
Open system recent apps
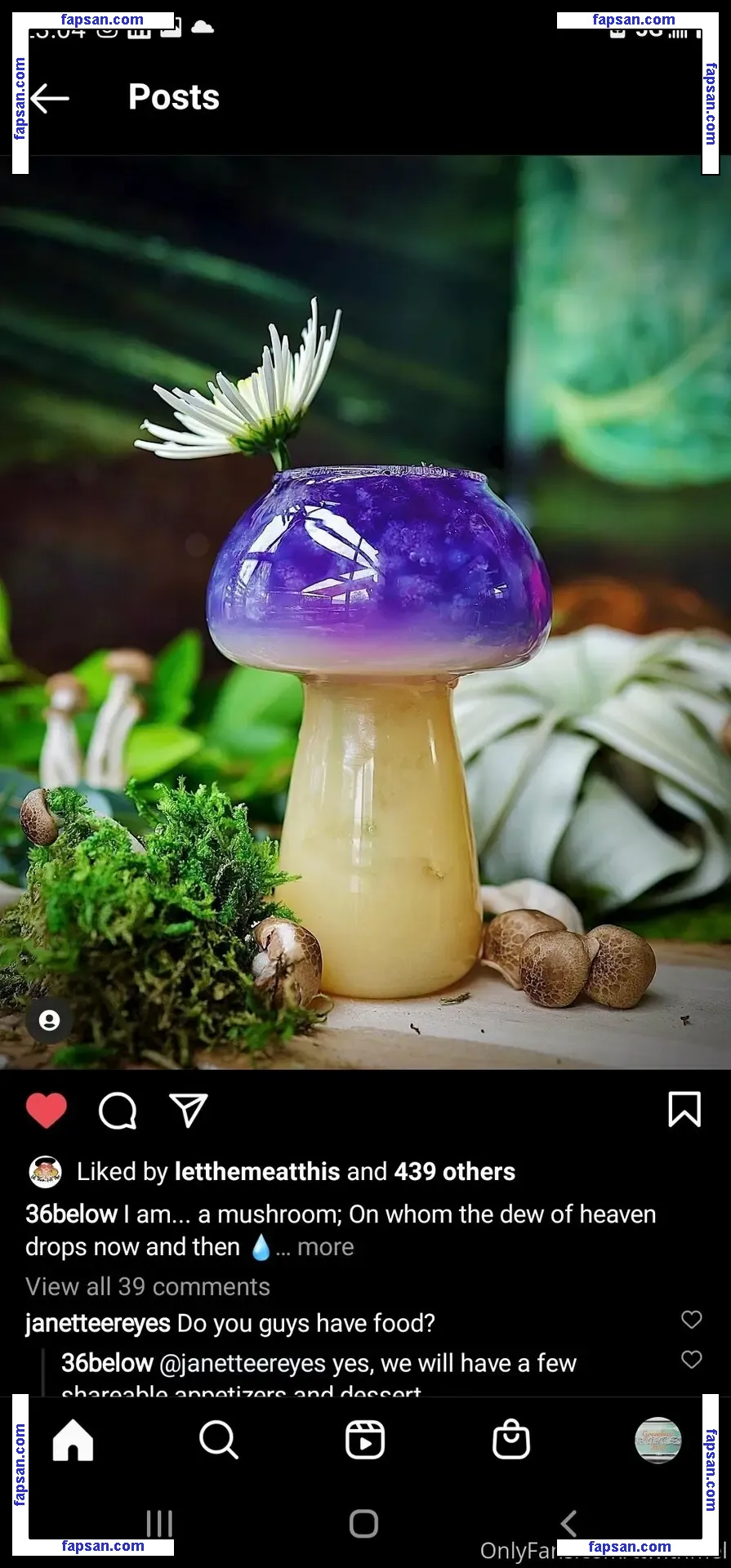click(159, 1523)
